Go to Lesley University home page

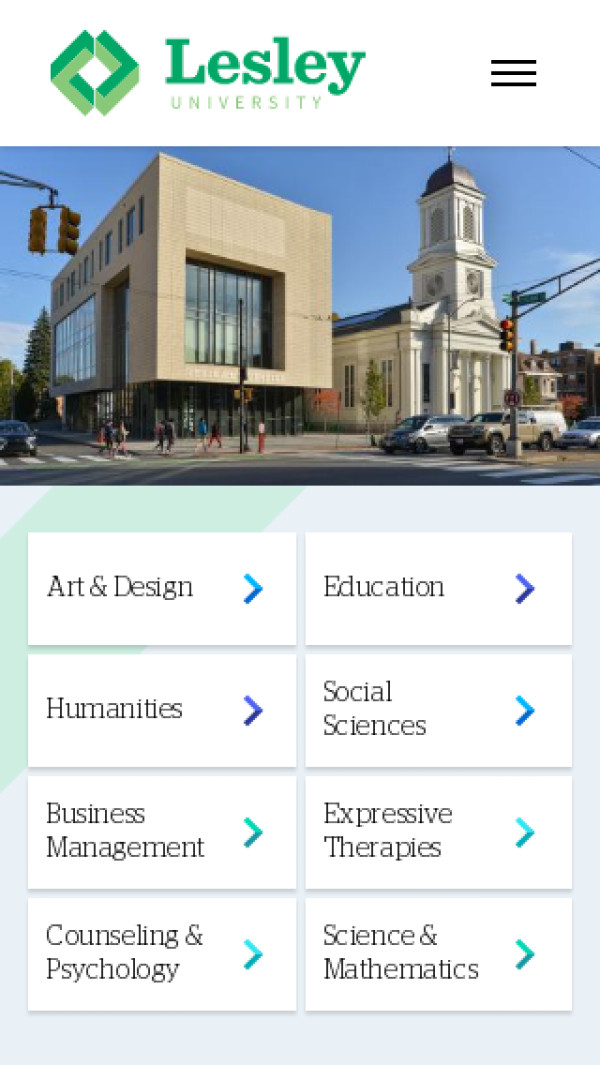click(x=208, y=73)
